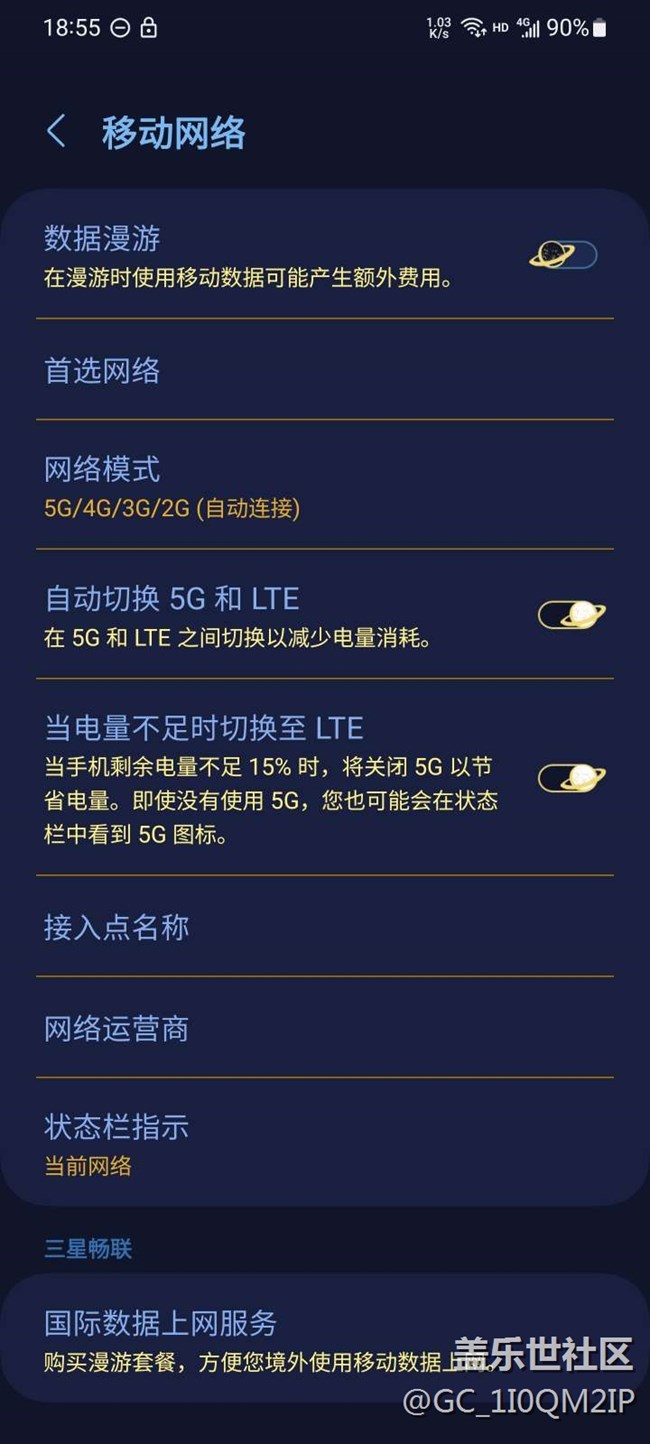650x1444 pixels.
Task: Toggle 自动切换 5G 和 LTE switch
Action: tap(571, 614)
